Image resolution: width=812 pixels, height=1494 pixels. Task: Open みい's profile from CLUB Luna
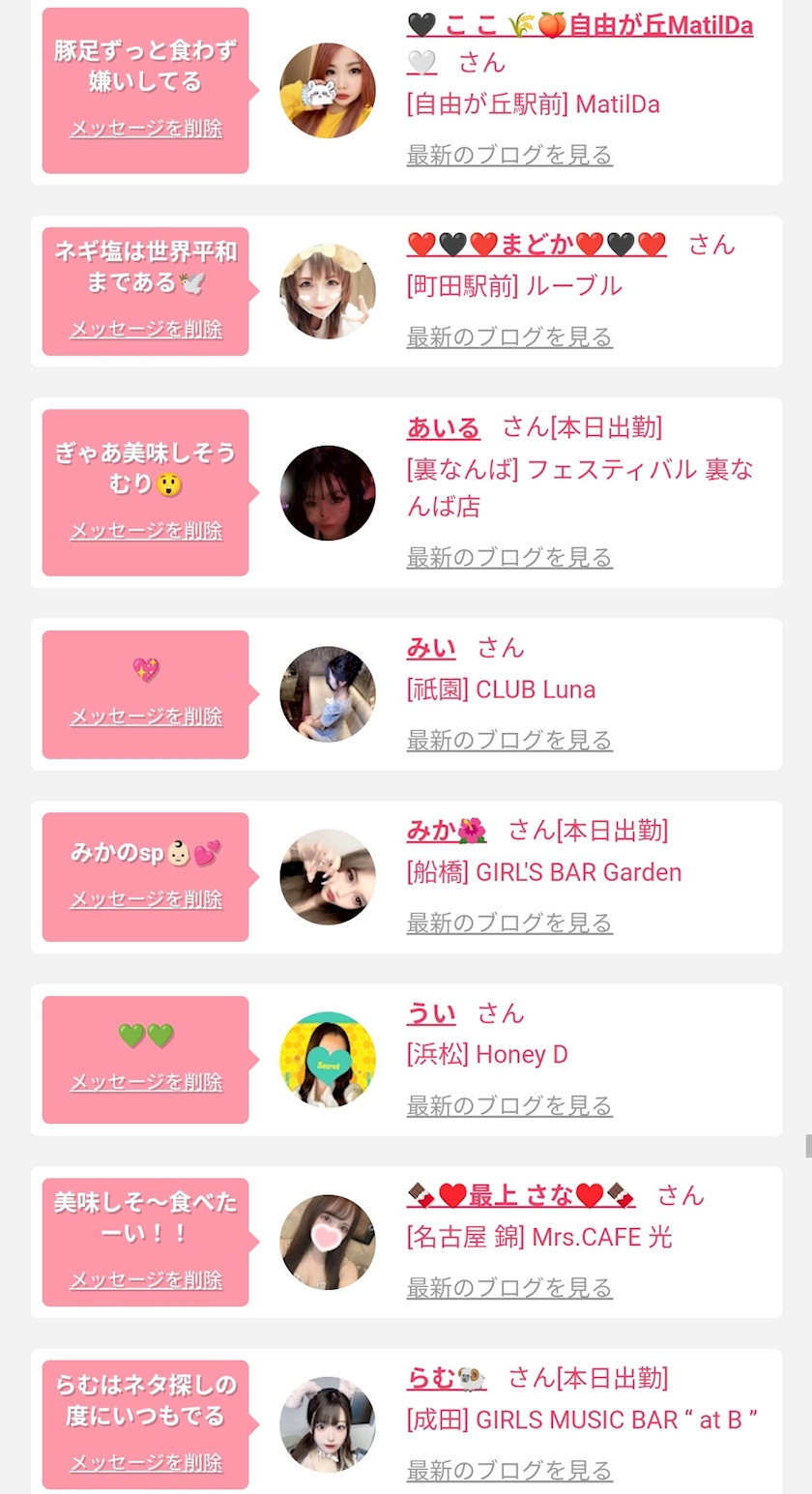[x=431, y=648]
